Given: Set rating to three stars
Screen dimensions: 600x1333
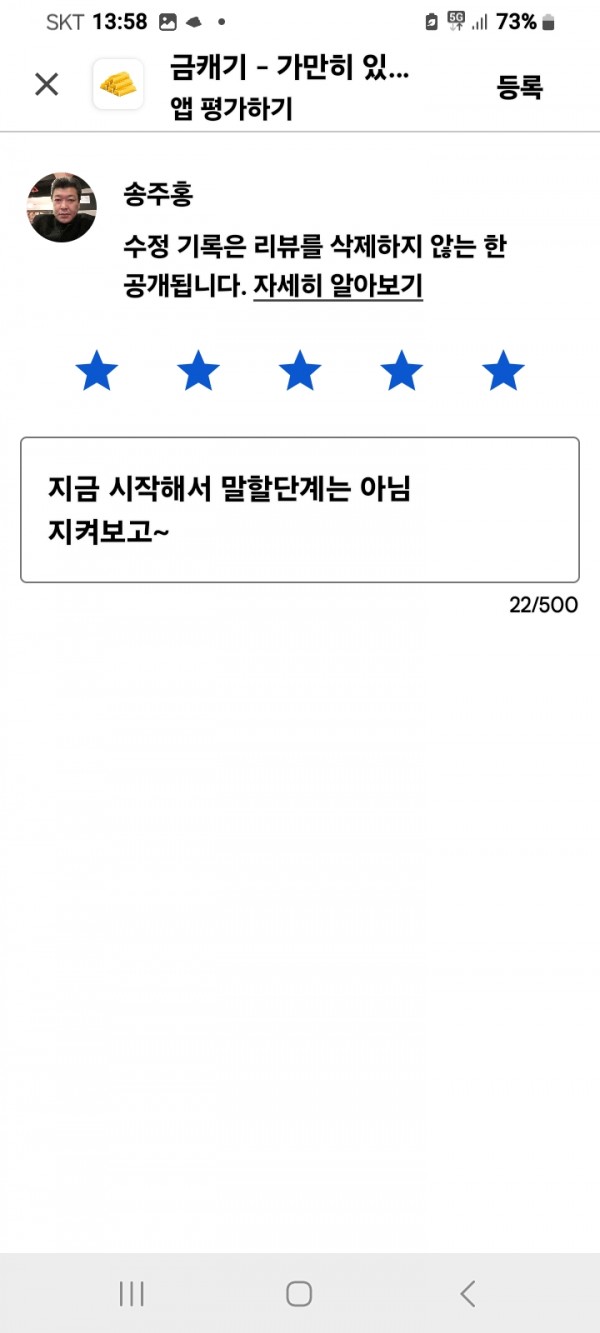Looking at the screenshot, I should tap(300, 371).
